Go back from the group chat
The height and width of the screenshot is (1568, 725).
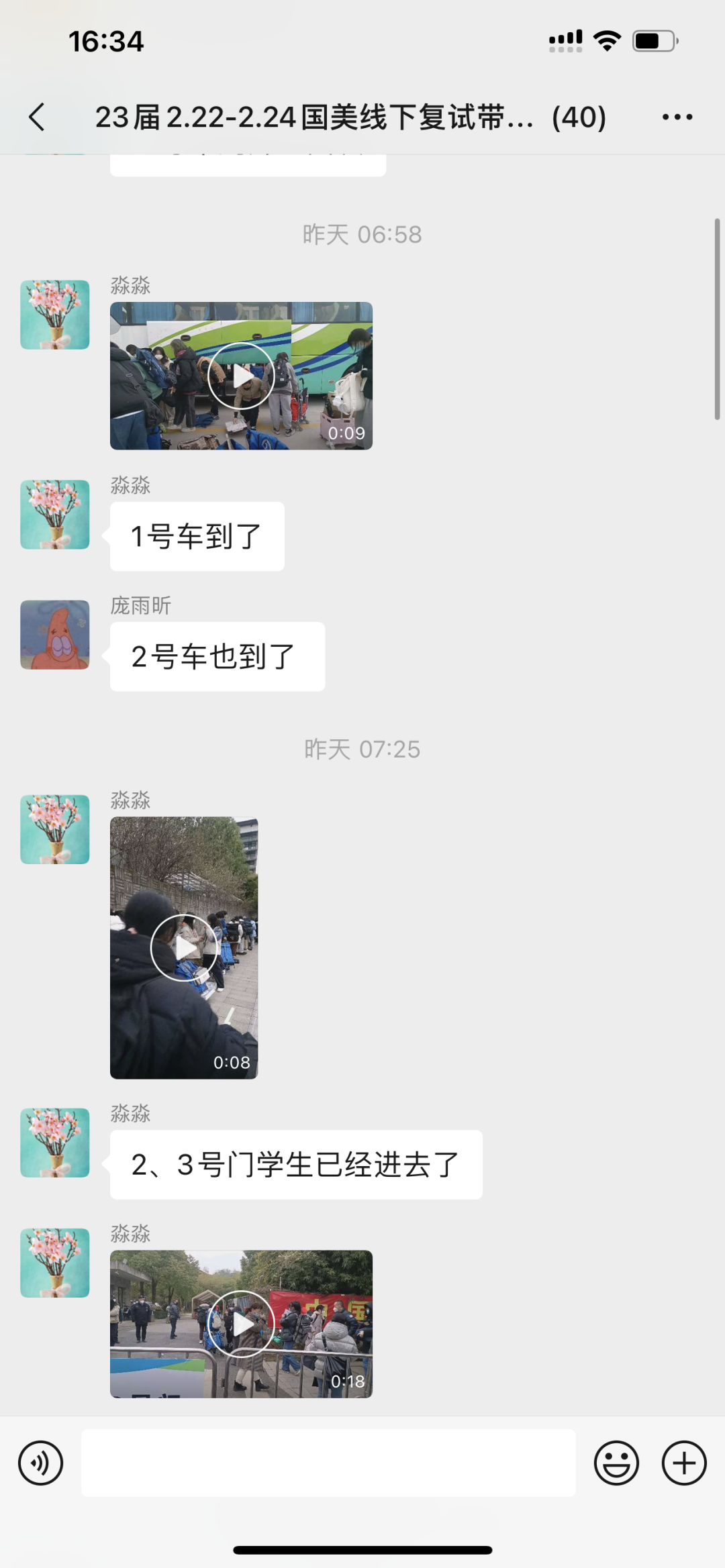38,117
